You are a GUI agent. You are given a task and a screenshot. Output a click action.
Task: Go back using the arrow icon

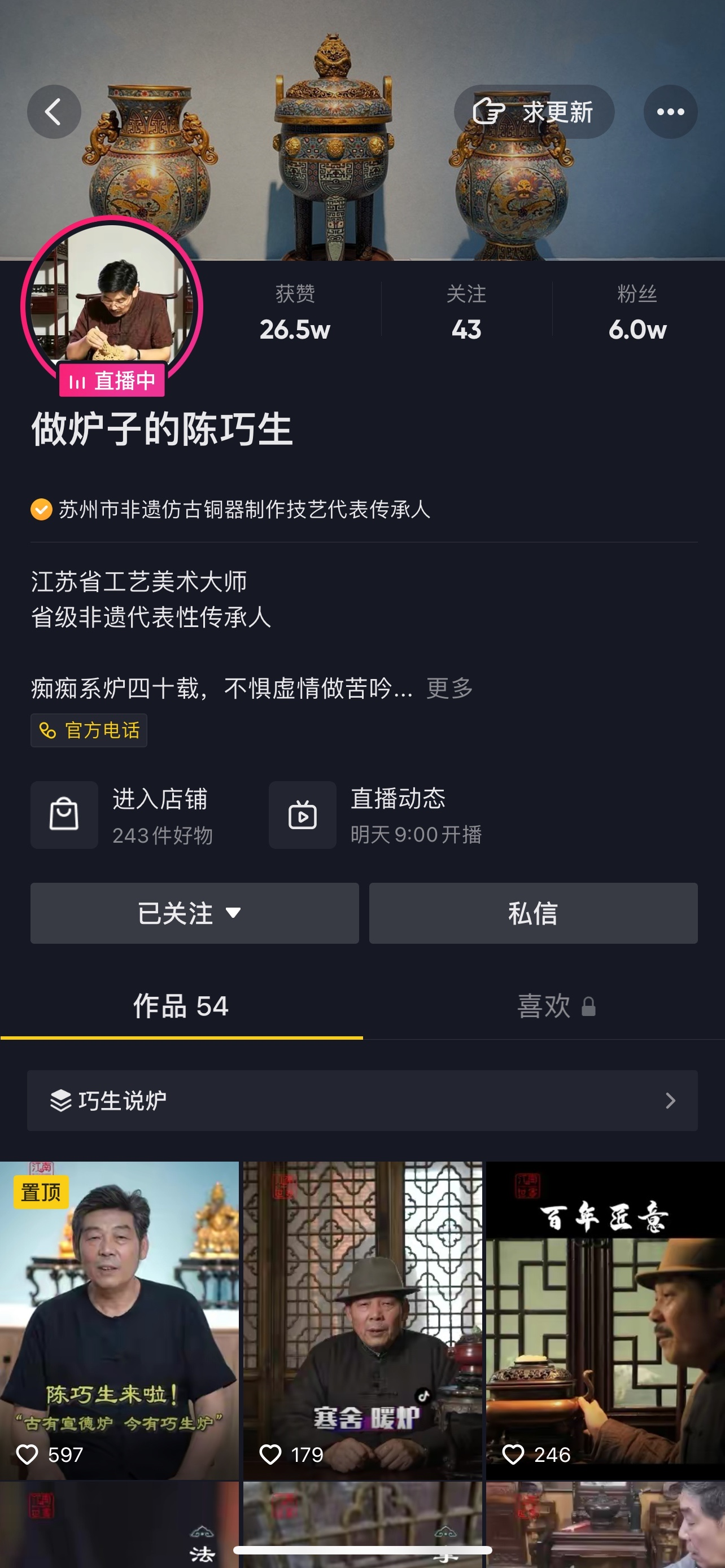click(x=54, y=112)
